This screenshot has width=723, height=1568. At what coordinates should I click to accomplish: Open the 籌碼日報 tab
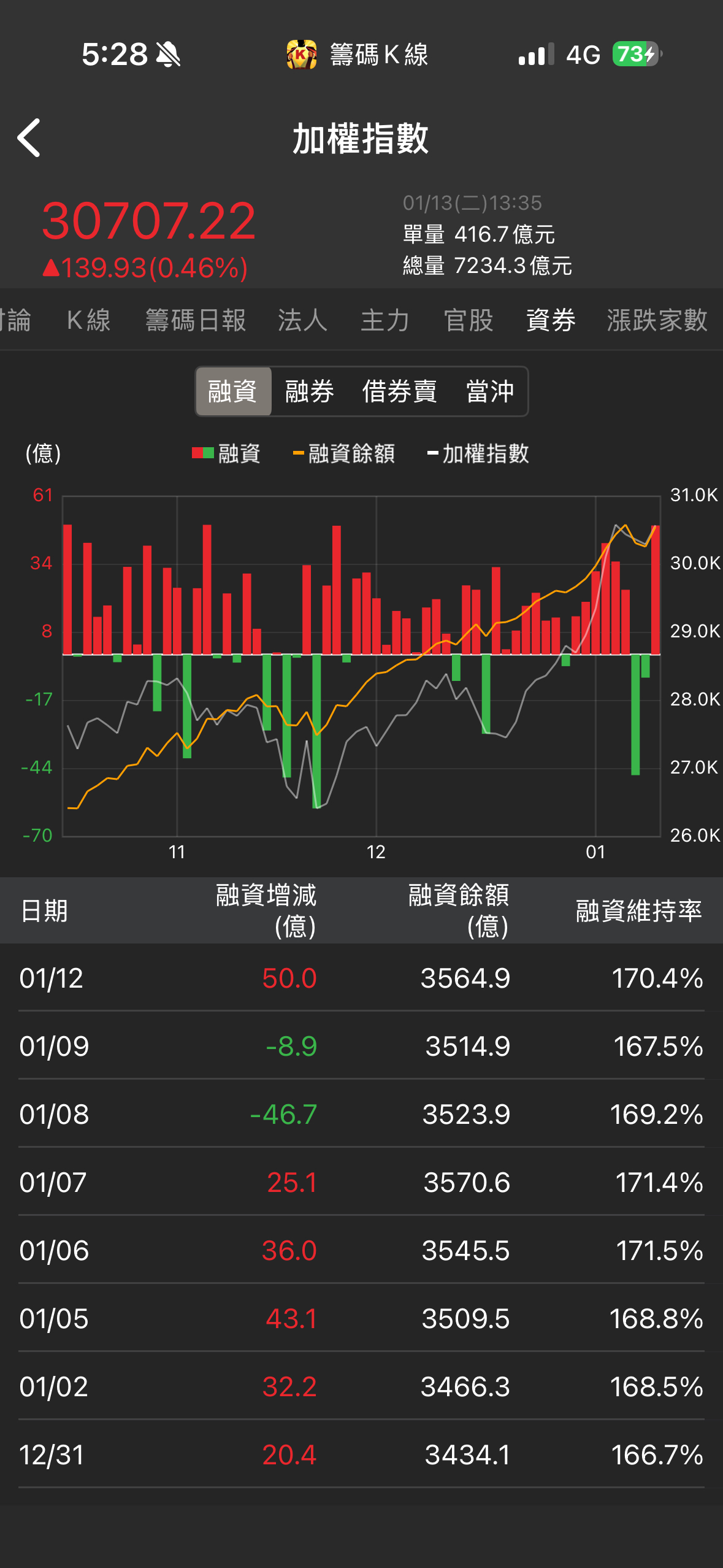pos(196,320)
